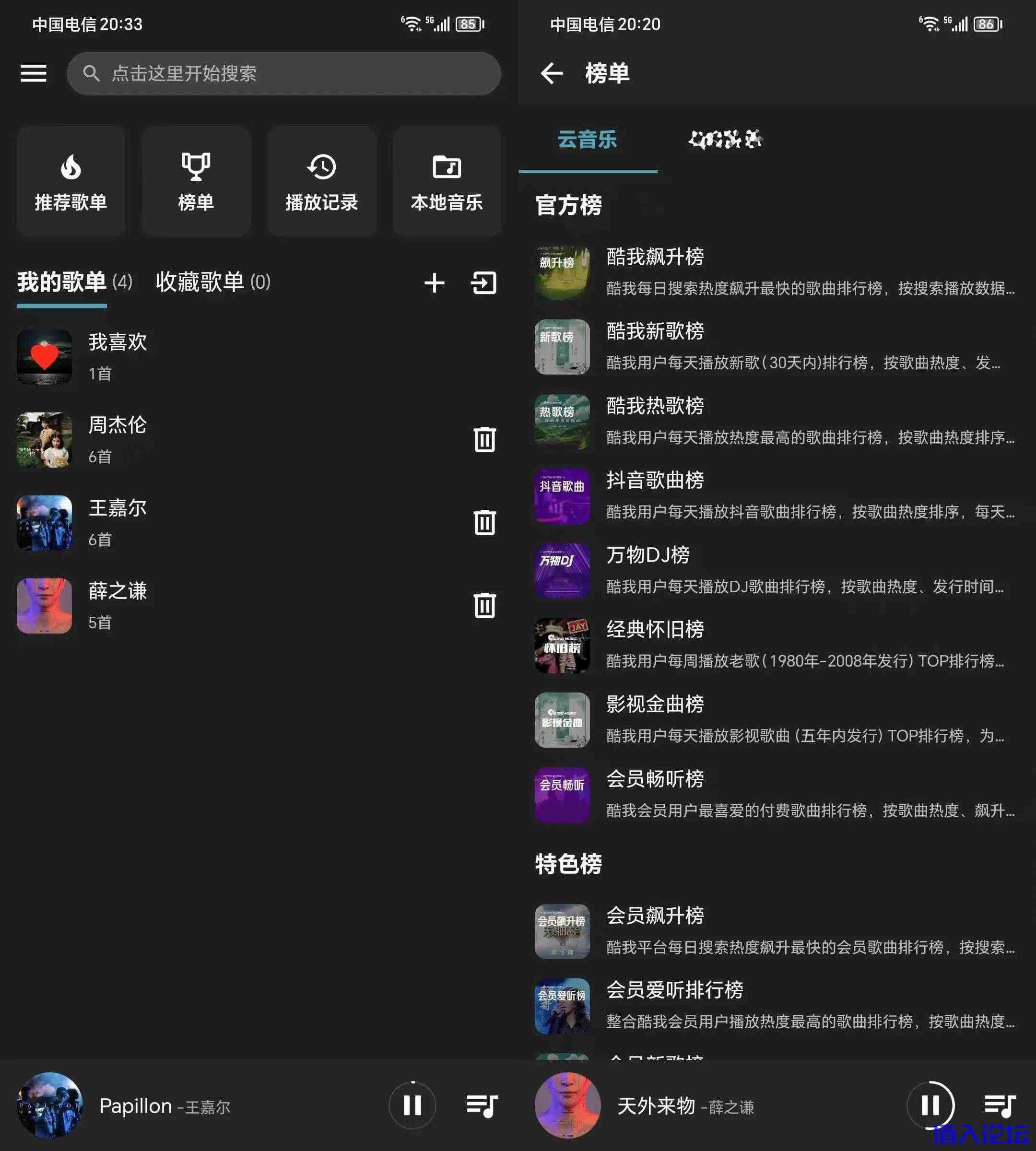Delete the 薛之谦 playlist
The width and height of the screenshot is (1036, 1151).
(x=484, y=605)
